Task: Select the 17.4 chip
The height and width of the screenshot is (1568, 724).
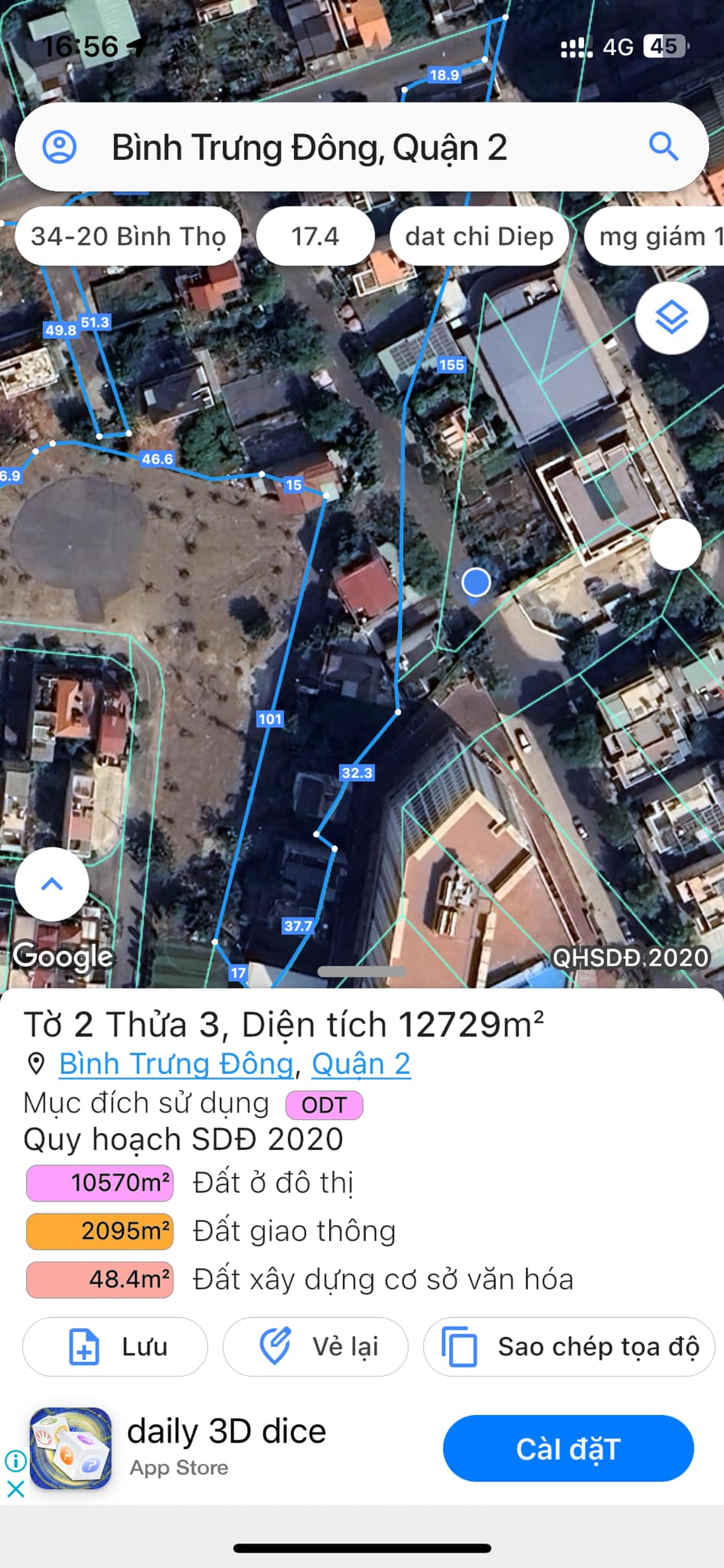Action: [315, 237]
